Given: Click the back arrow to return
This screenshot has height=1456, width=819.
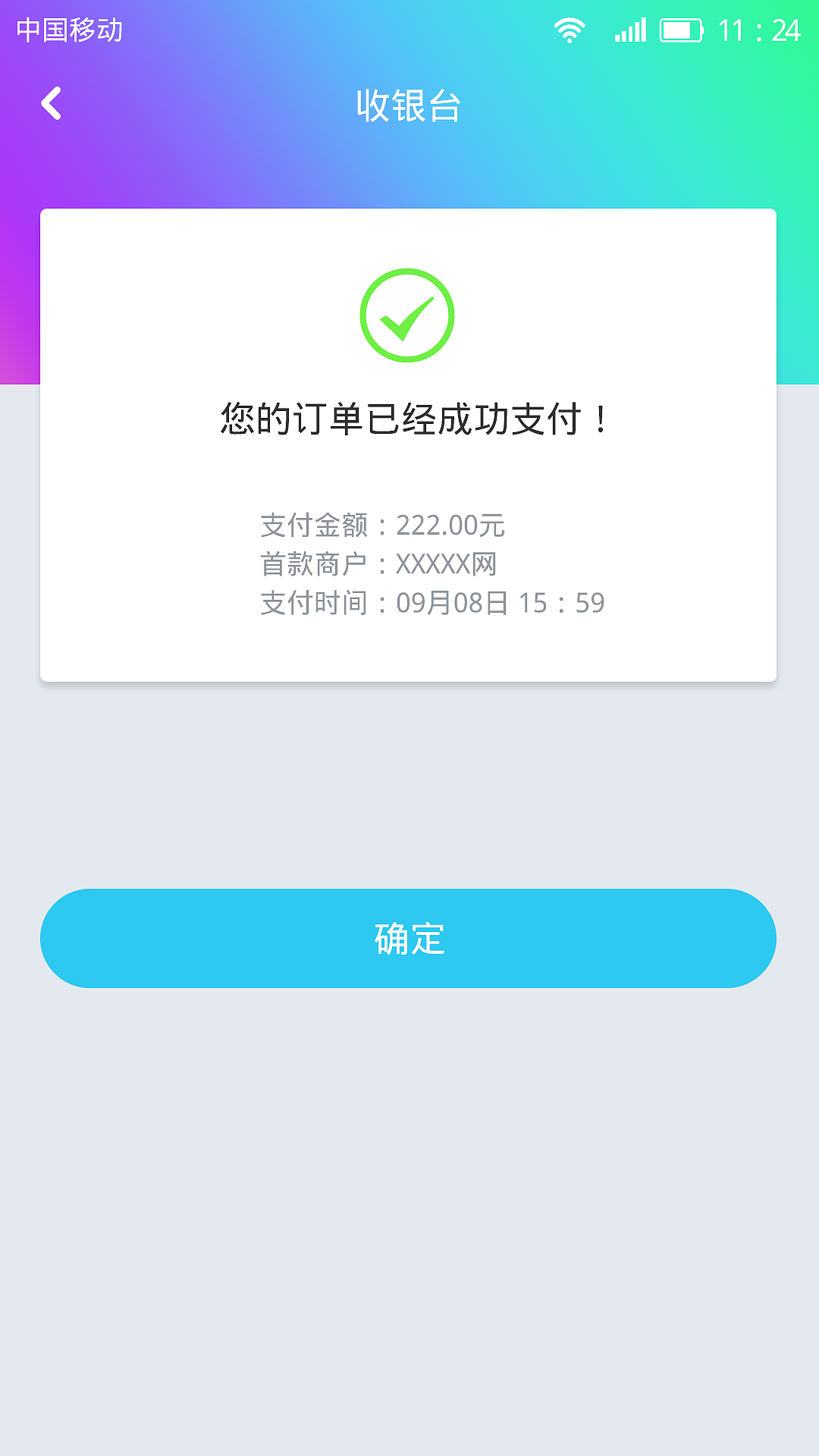Looking at the screenshot, I should click(x=52, y=104).
